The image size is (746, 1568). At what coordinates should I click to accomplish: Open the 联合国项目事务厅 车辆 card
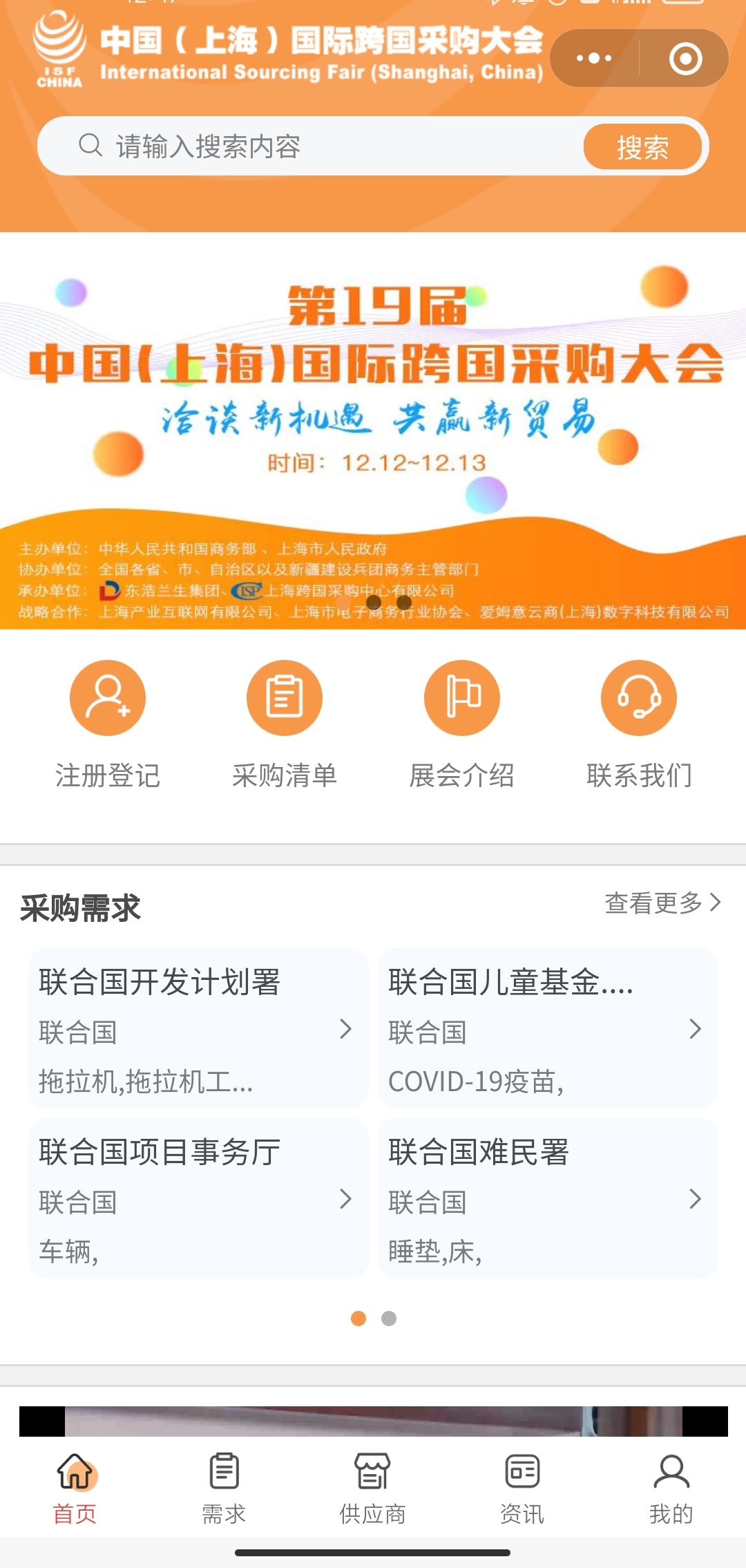[x=199, y=1198]
